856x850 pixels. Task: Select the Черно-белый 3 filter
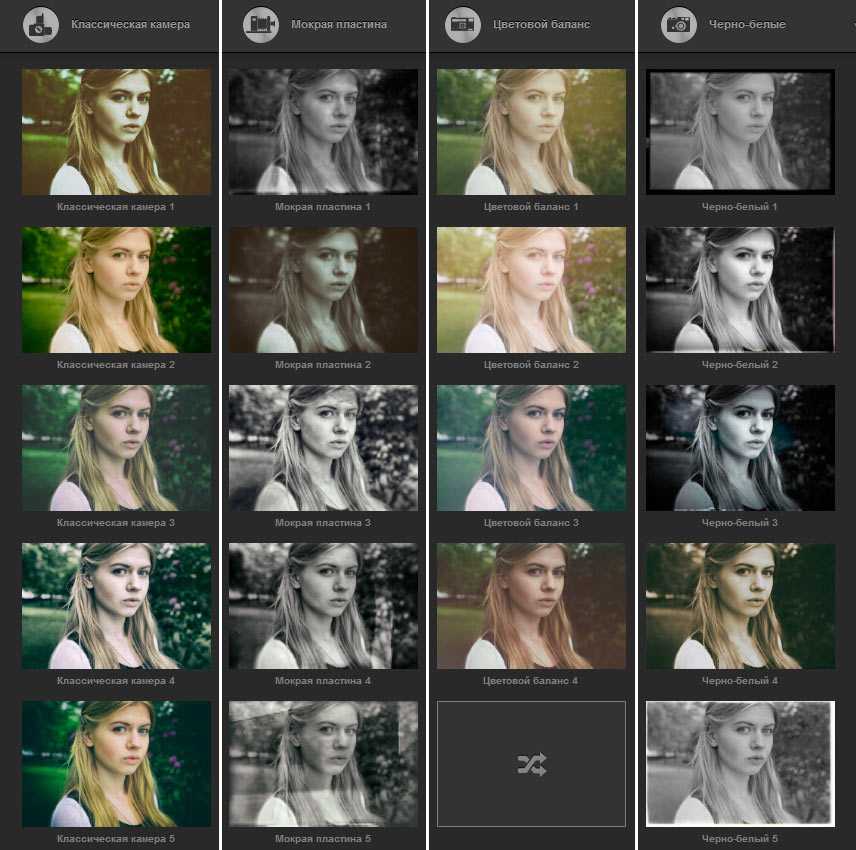(740, 448)
